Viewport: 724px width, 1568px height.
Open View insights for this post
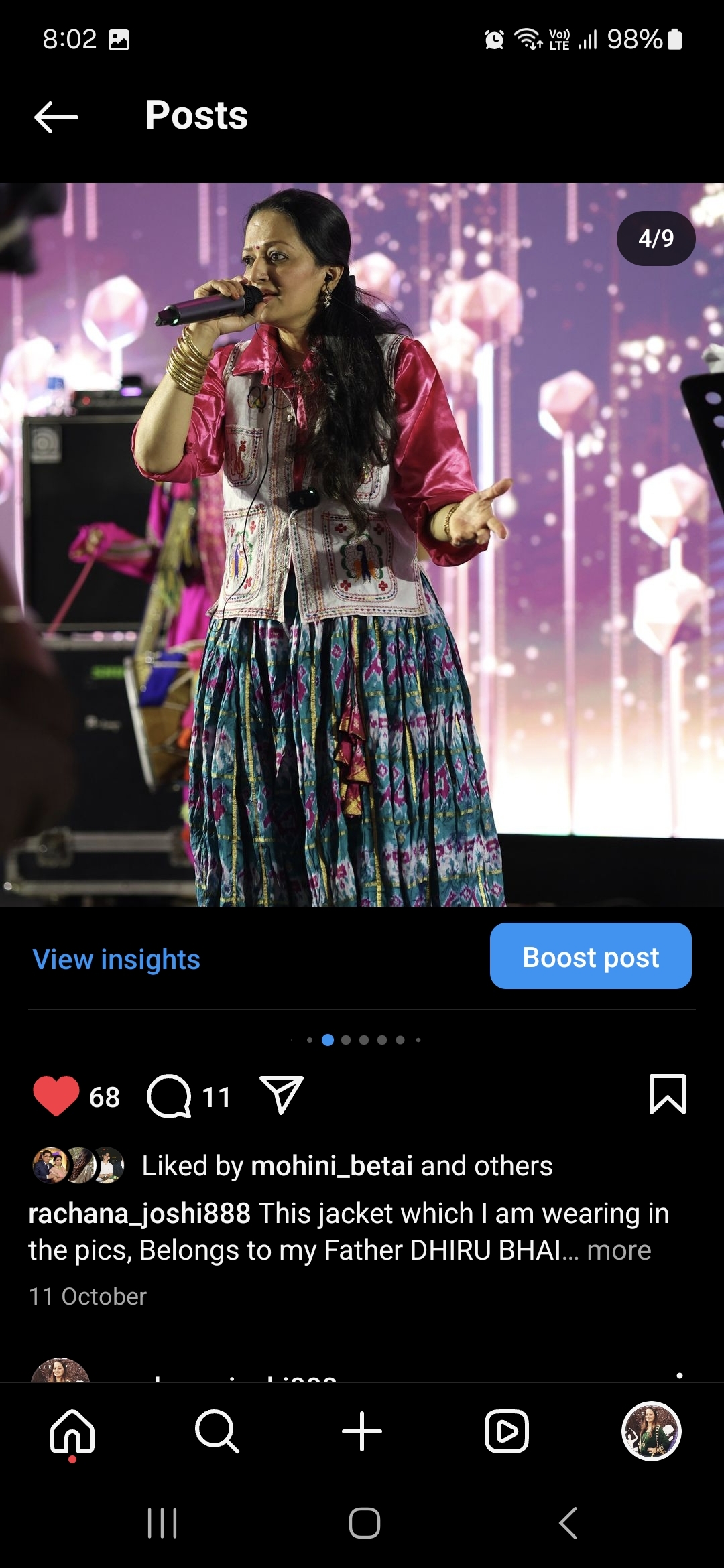116,959
